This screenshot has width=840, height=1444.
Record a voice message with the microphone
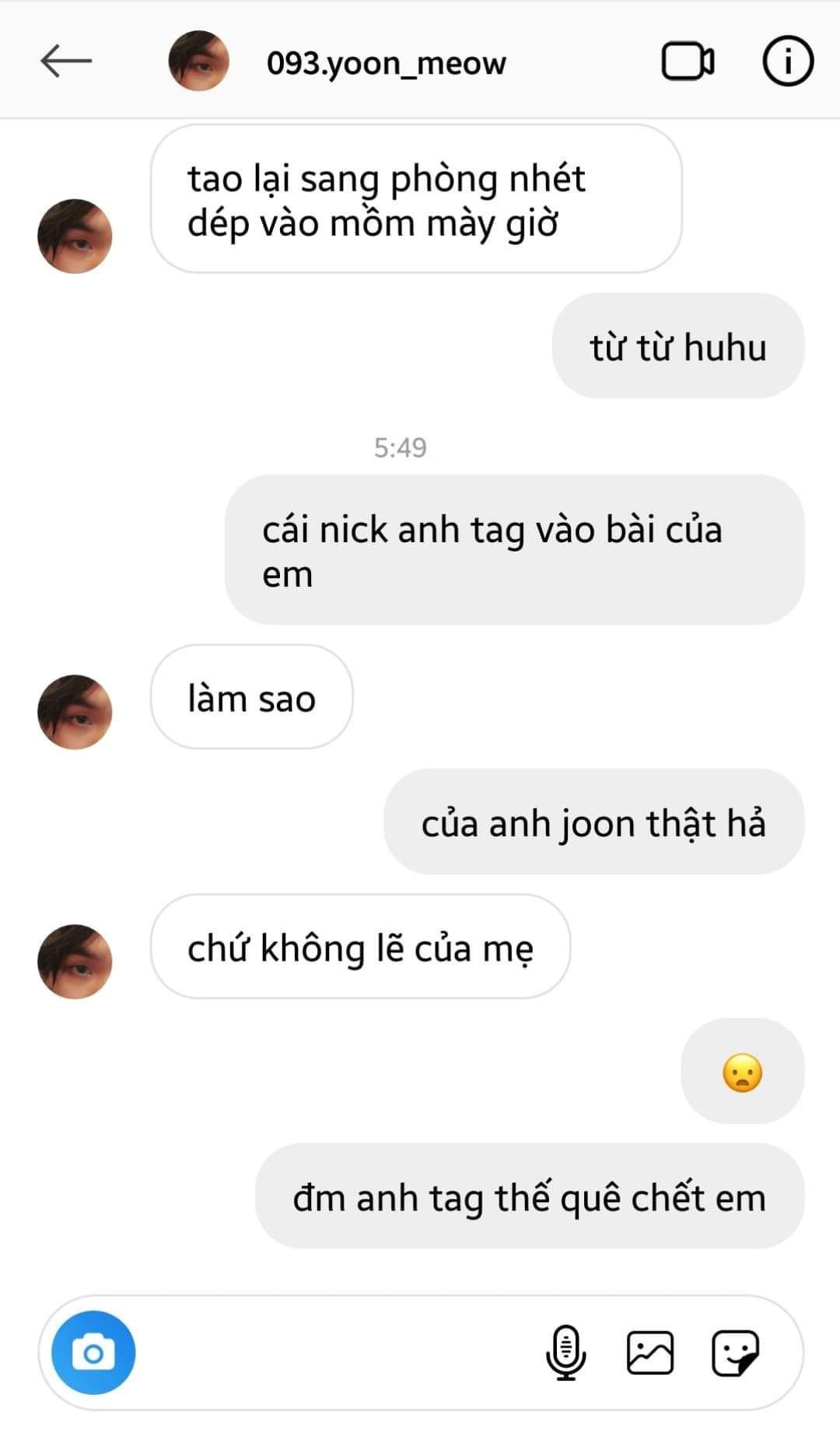tap(565, 1353)
